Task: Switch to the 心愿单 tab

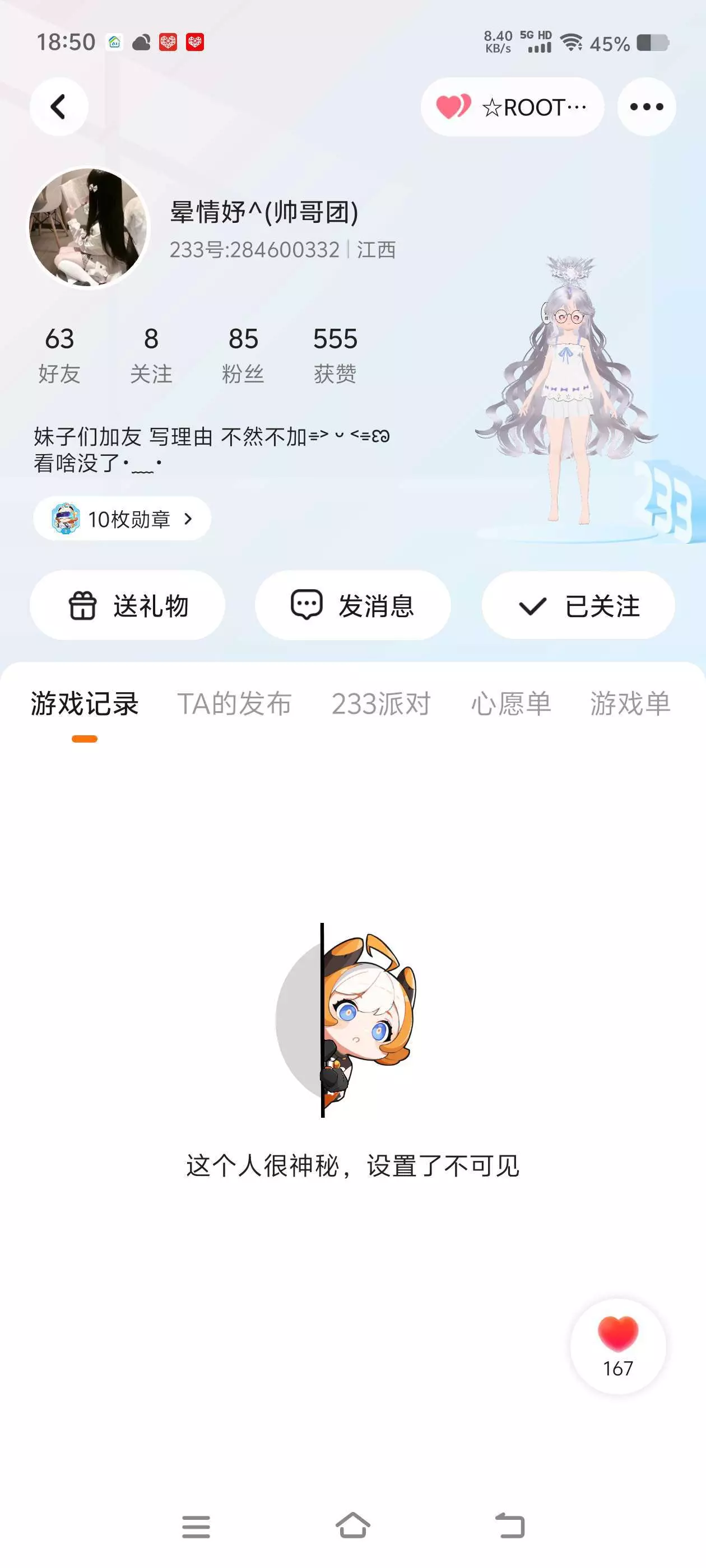Action: pyautogui.click(x=511, y=704)
